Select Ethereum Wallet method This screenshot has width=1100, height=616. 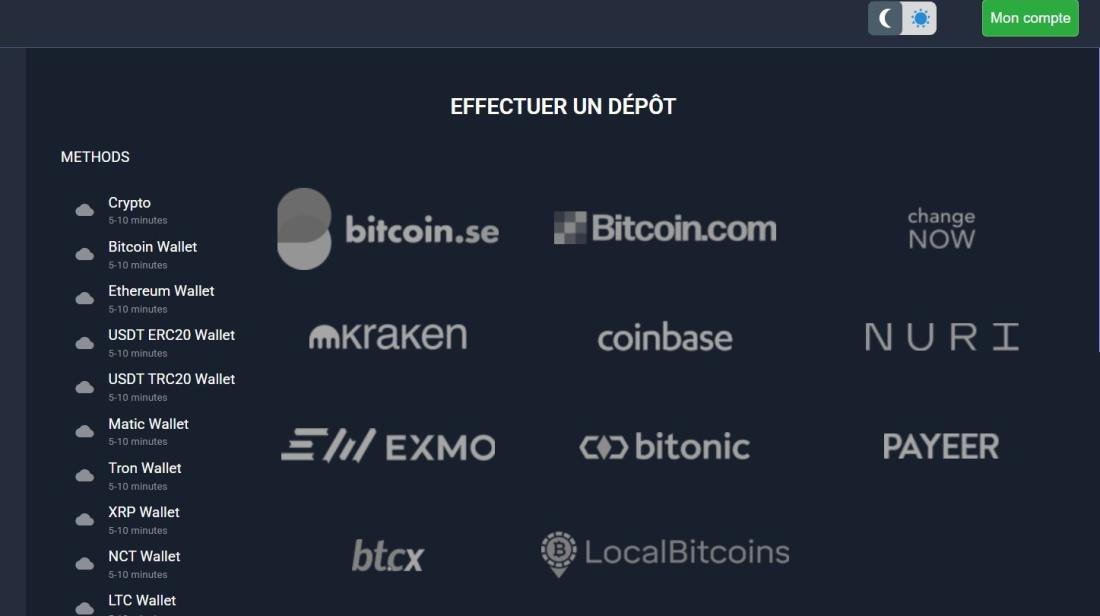161,291
